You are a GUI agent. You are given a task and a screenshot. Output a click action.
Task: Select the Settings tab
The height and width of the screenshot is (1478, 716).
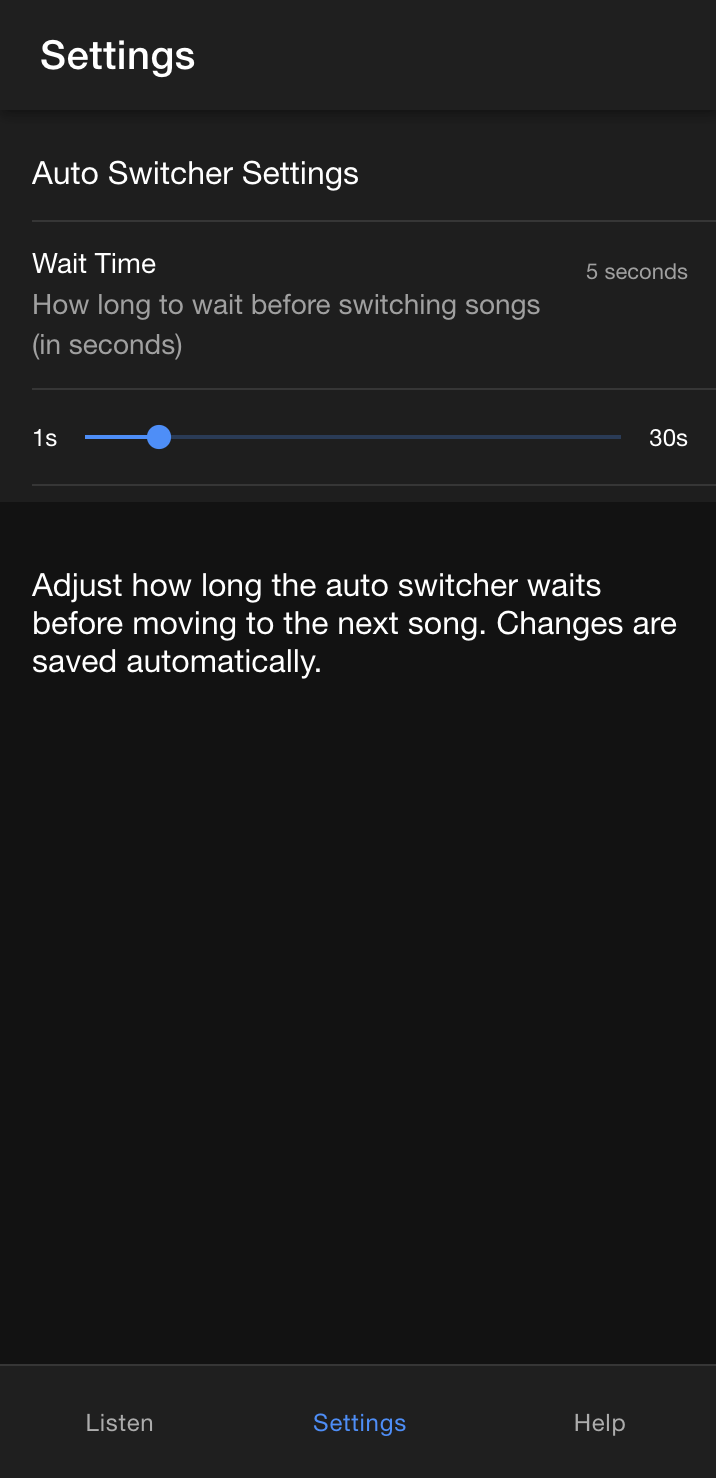tap(359, 1423)
